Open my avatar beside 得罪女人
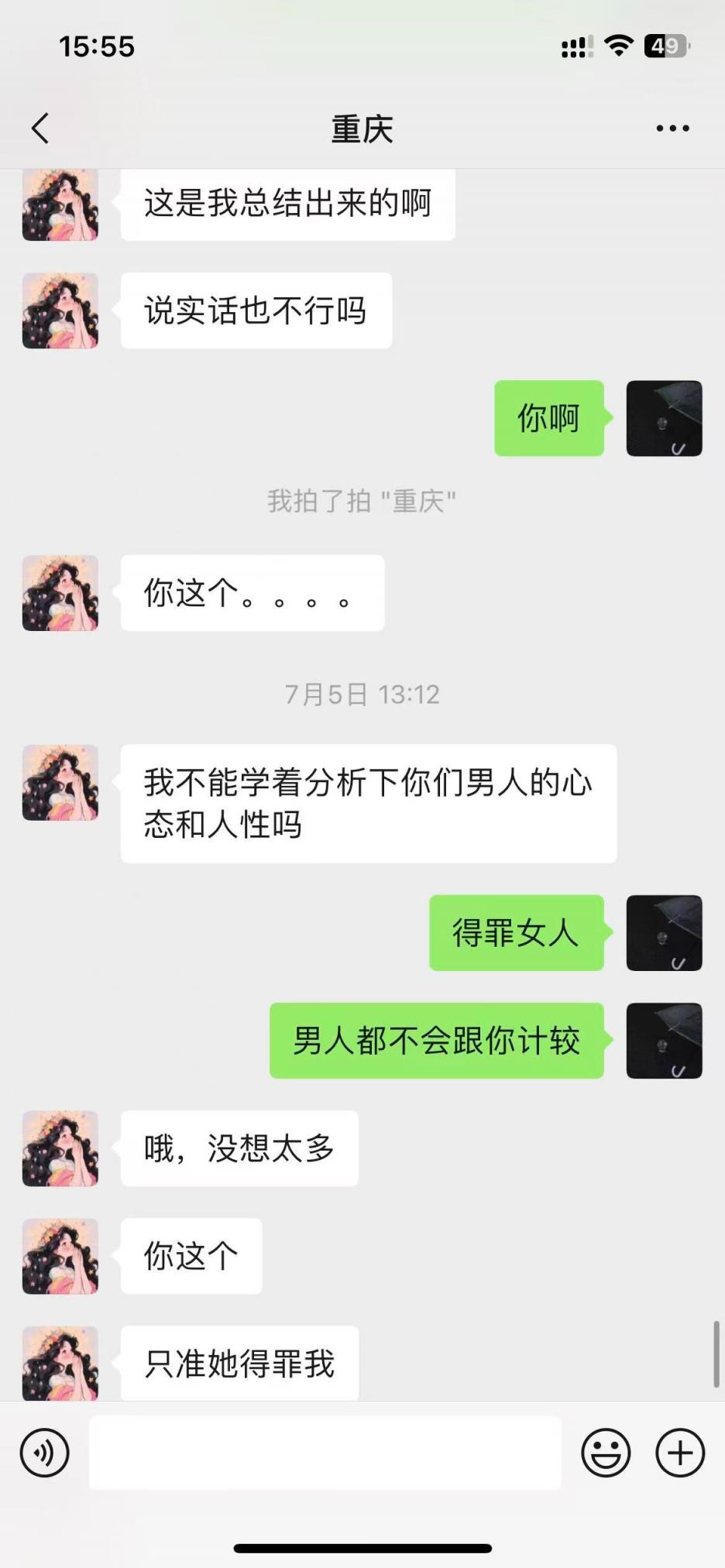The width and height of the screenshot is (725, 1568). (664, 933)
